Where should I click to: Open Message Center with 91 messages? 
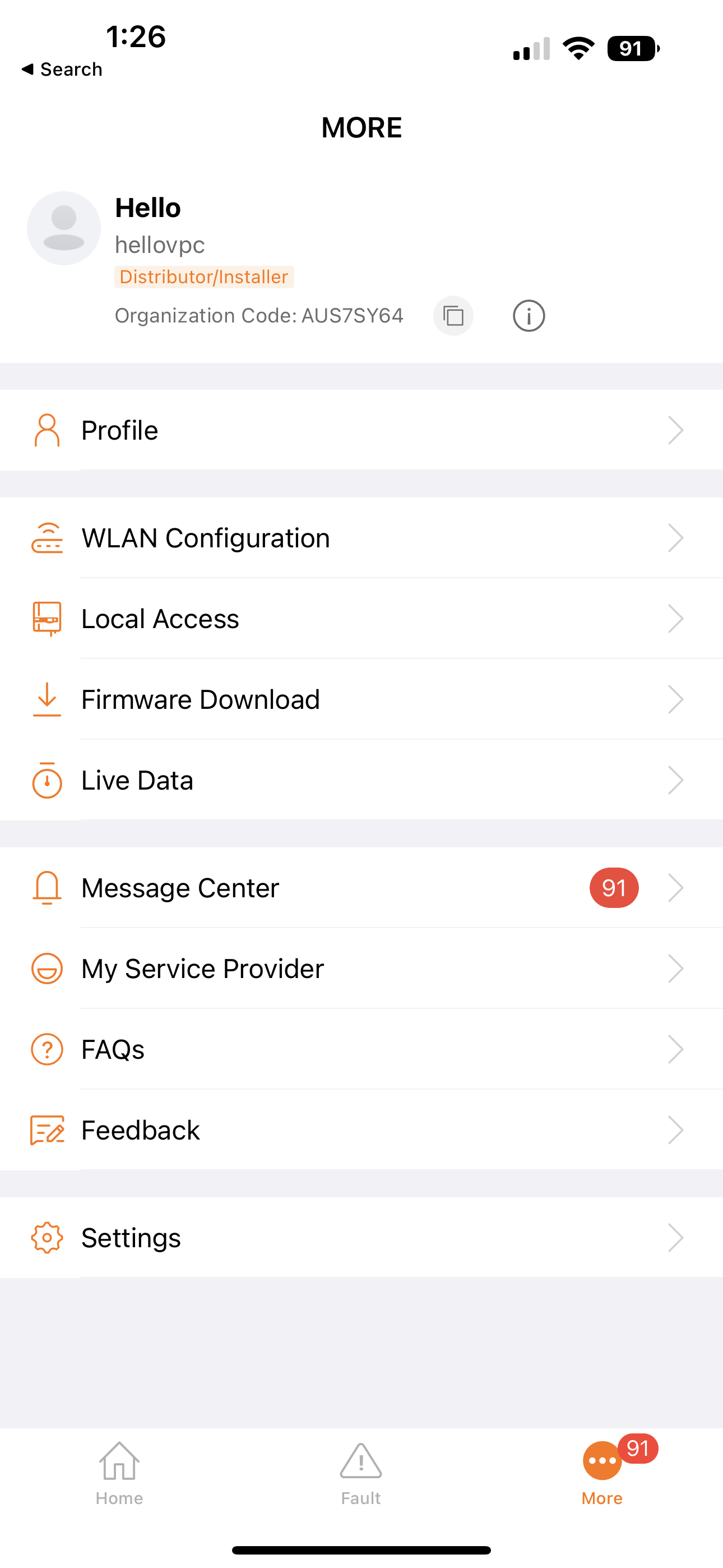click(361, 888)
